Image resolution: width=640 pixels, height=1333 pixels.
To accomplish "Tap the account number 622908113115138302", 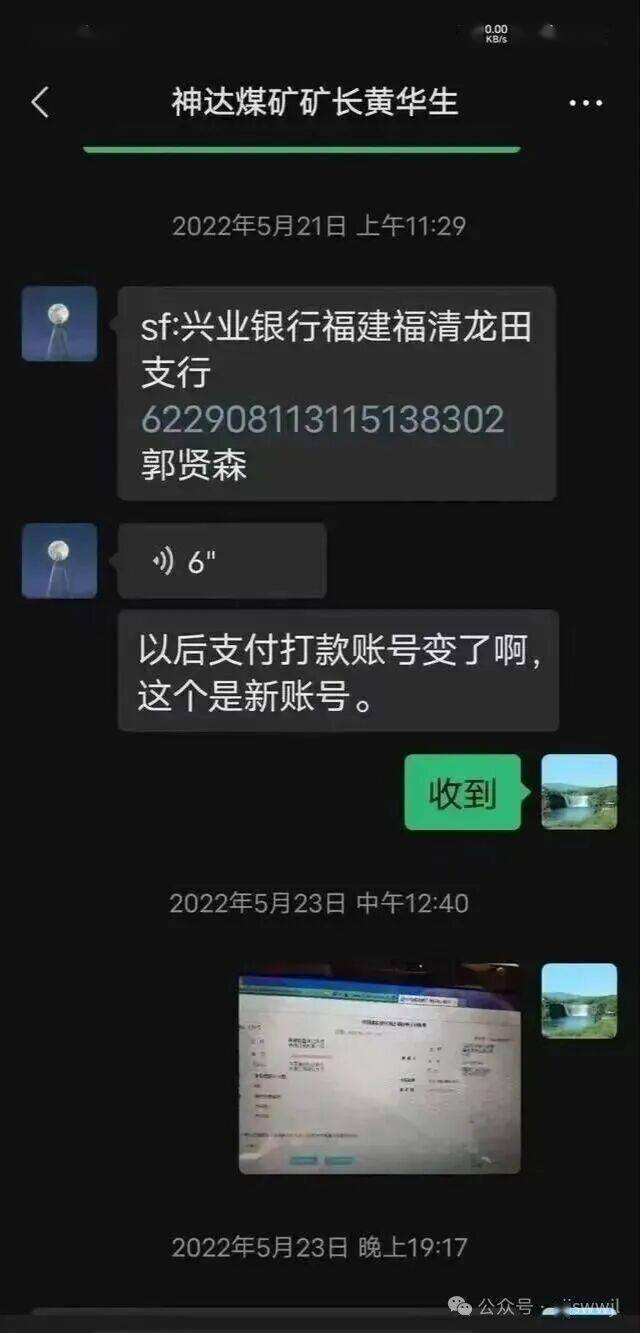I will 322,419.
